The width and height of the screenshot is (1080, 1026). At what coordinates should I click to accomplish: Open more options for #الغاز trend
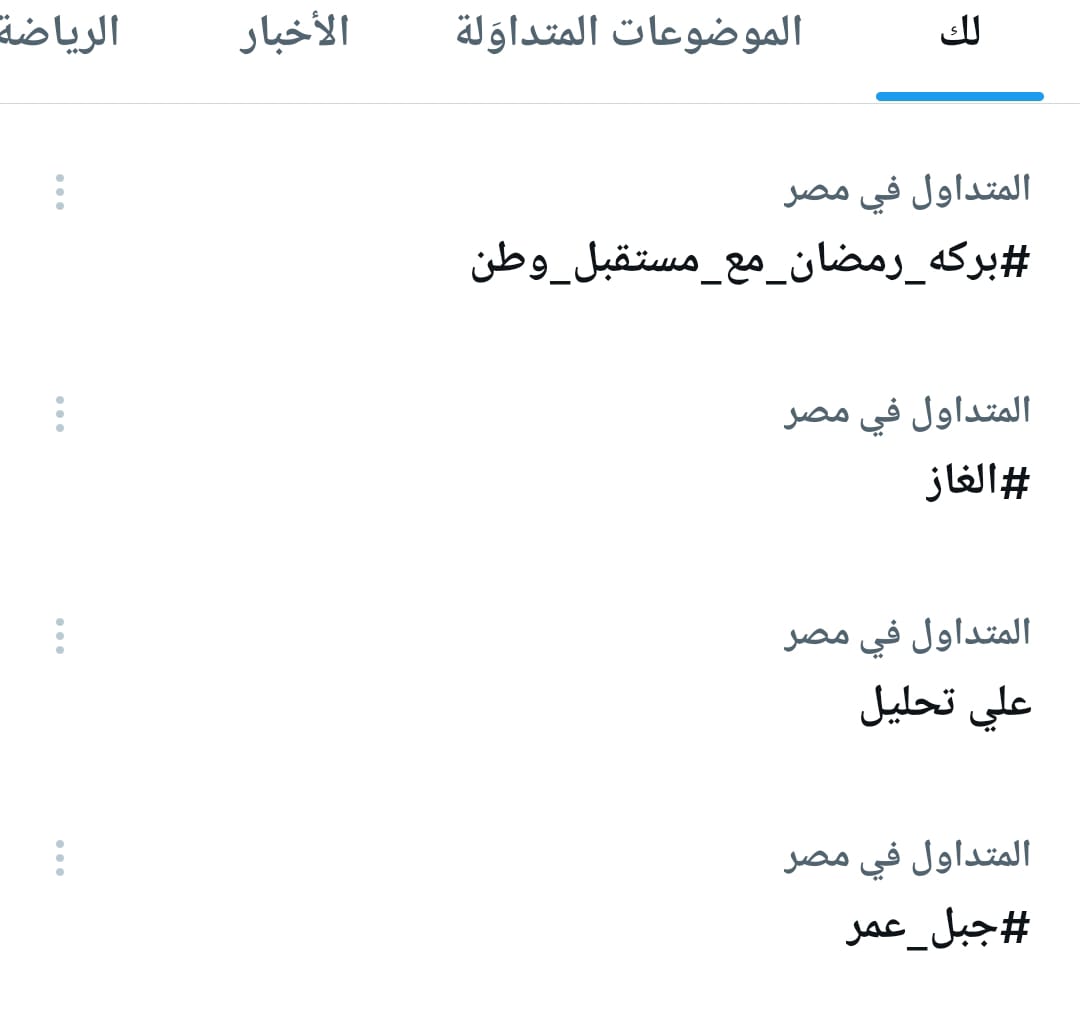click(x=60, y=414)
